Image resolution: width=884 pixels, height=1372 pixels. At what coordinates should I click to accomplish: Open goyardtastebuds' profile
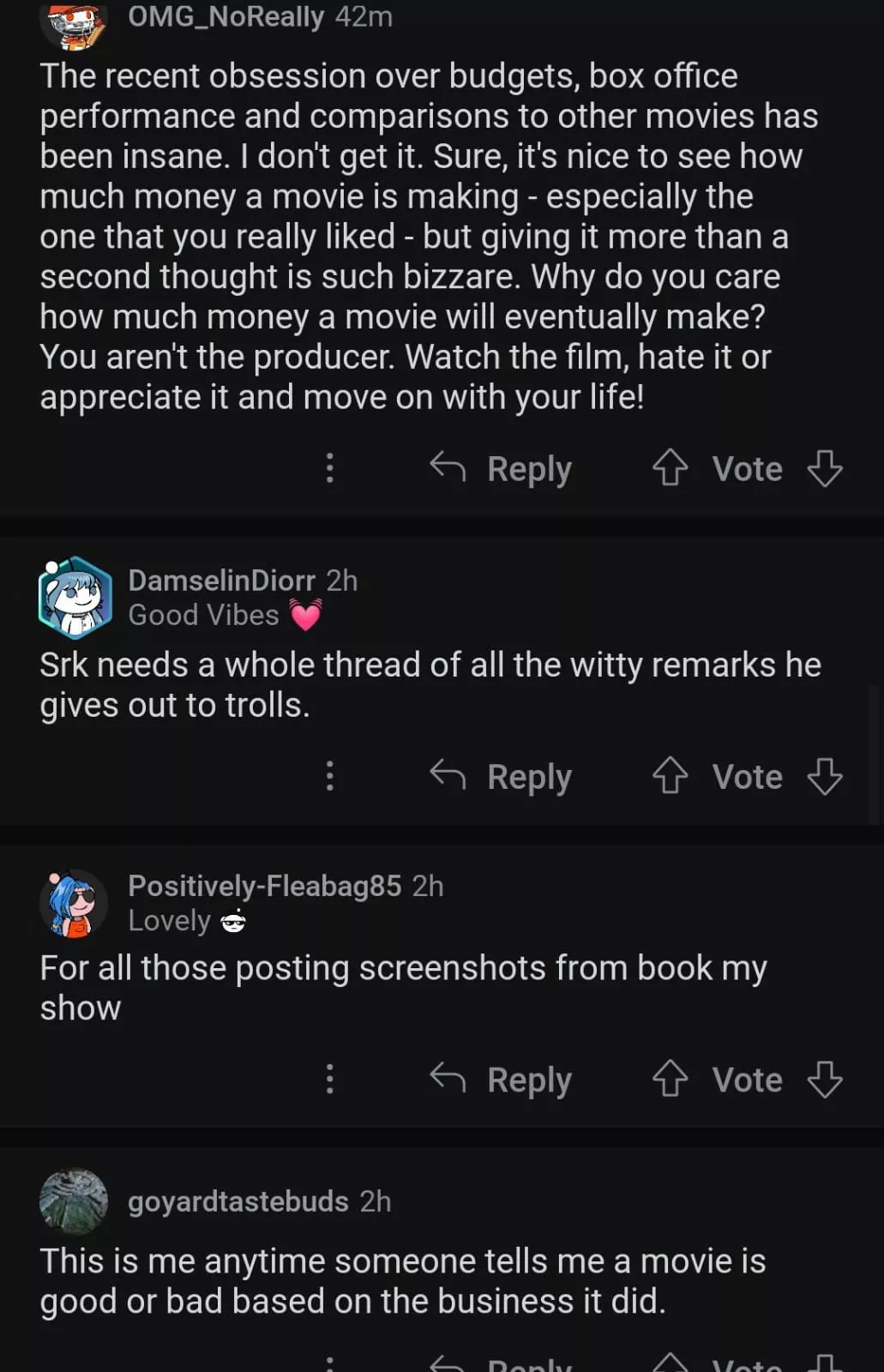(238, 1201)
